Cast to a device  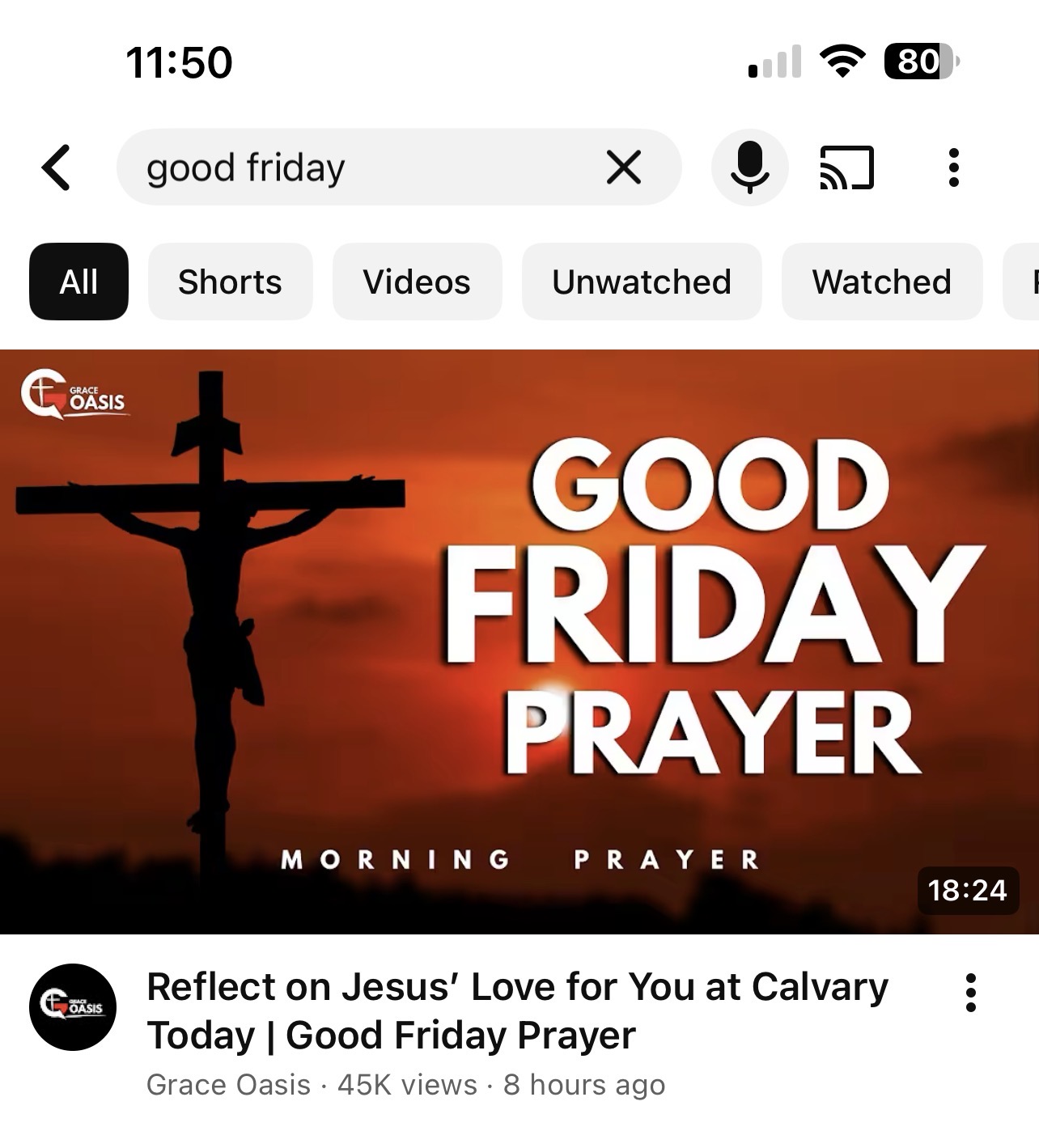tap(846, 167)
